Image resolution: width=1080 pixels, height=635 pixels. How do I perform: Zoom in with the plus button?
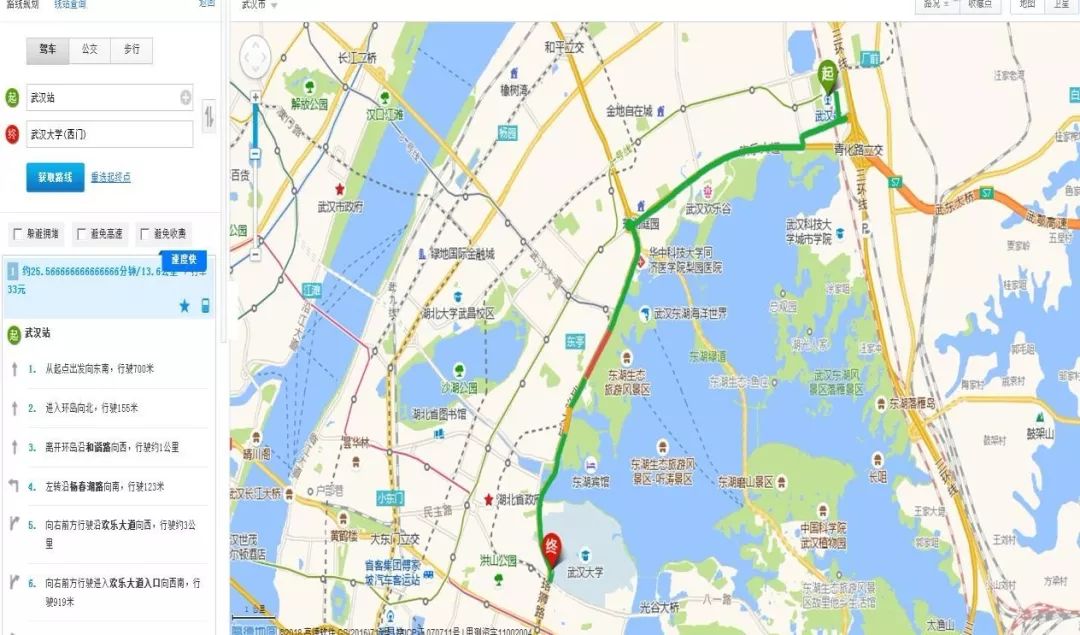(255, 97)
